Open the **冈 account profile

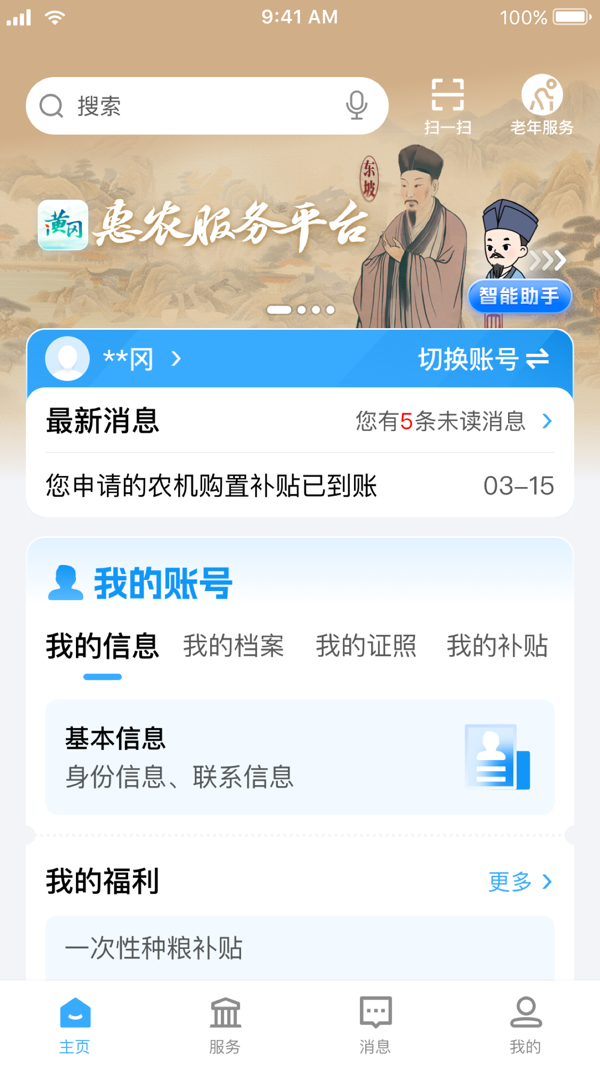point(120,359)
